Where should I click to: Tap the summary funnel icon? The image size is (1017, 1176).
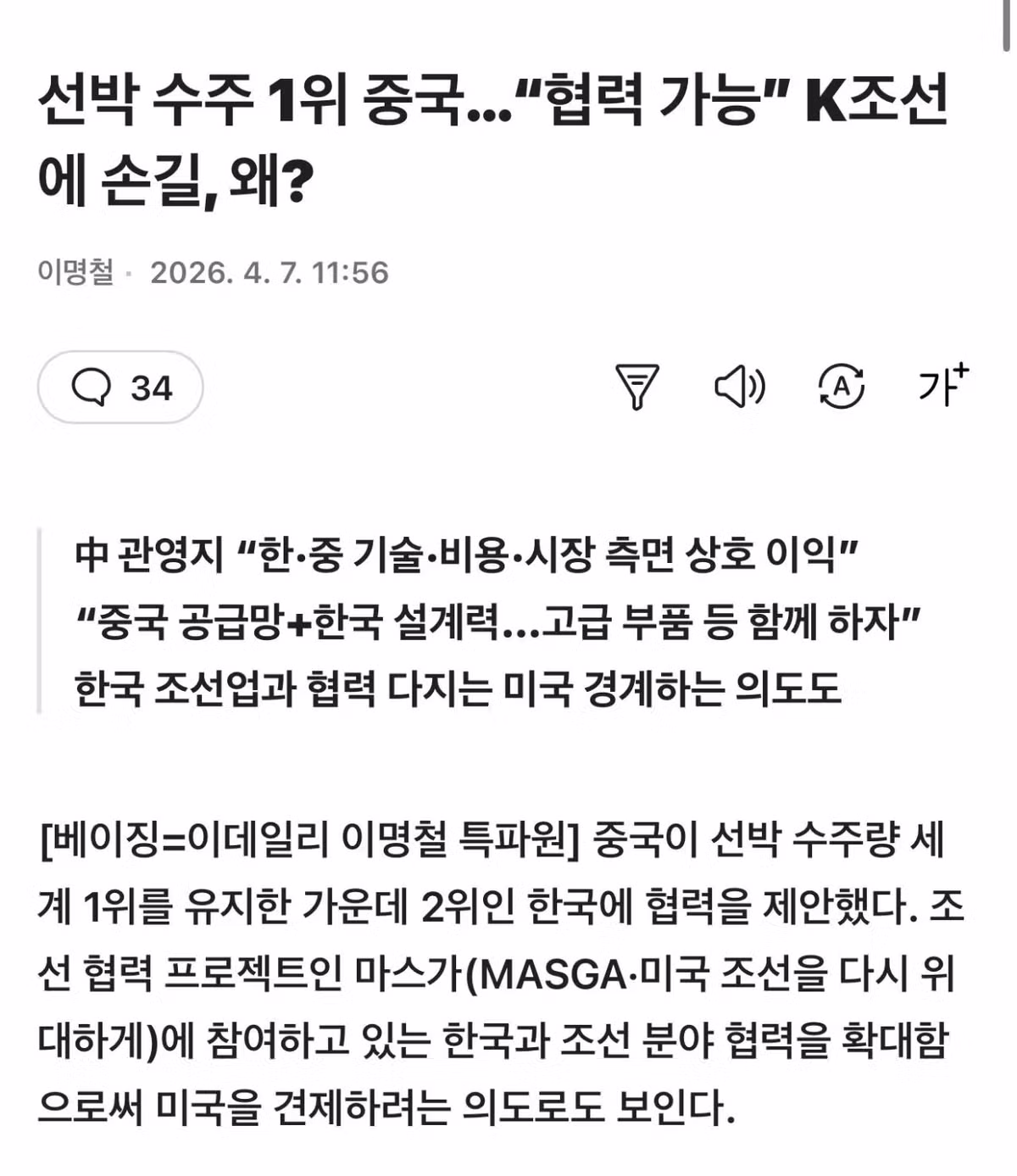click(636, 387)
